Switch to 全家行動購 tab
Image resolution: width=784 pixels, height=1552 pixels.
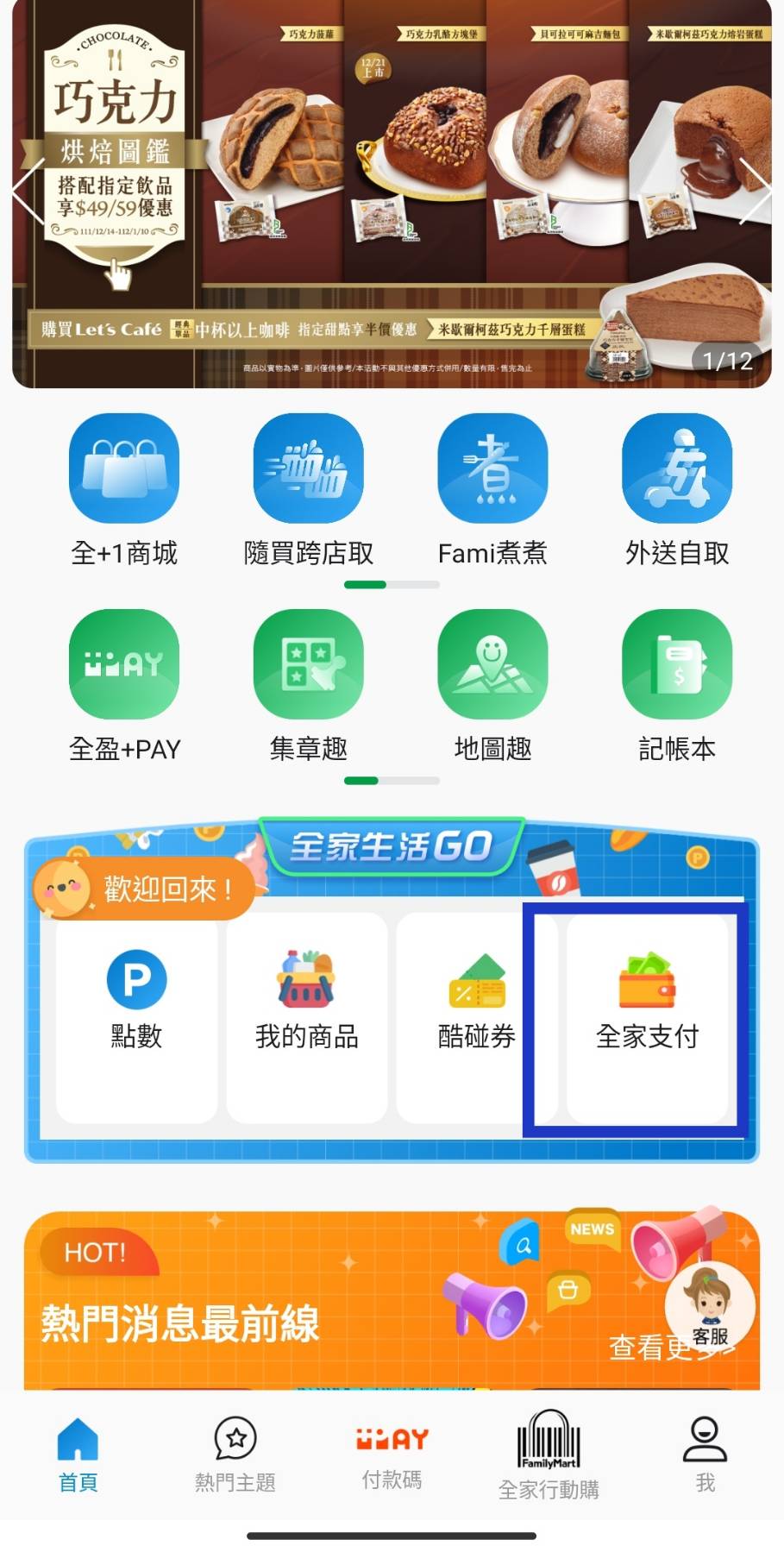[x=549, y=1455]
